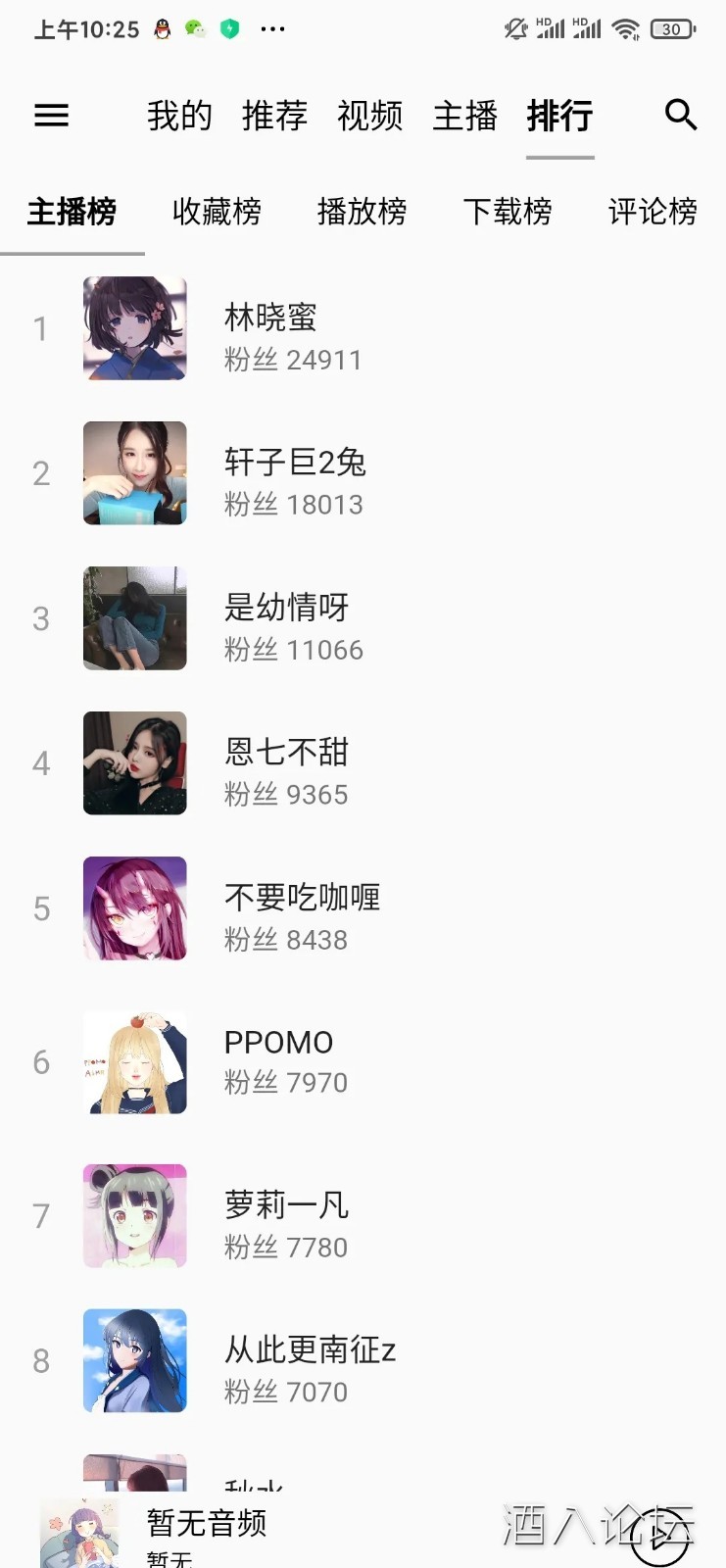Viewport: 726px width, 1568px height.
Task: Open the hamburger drawer menu
Action: [52, 116]
